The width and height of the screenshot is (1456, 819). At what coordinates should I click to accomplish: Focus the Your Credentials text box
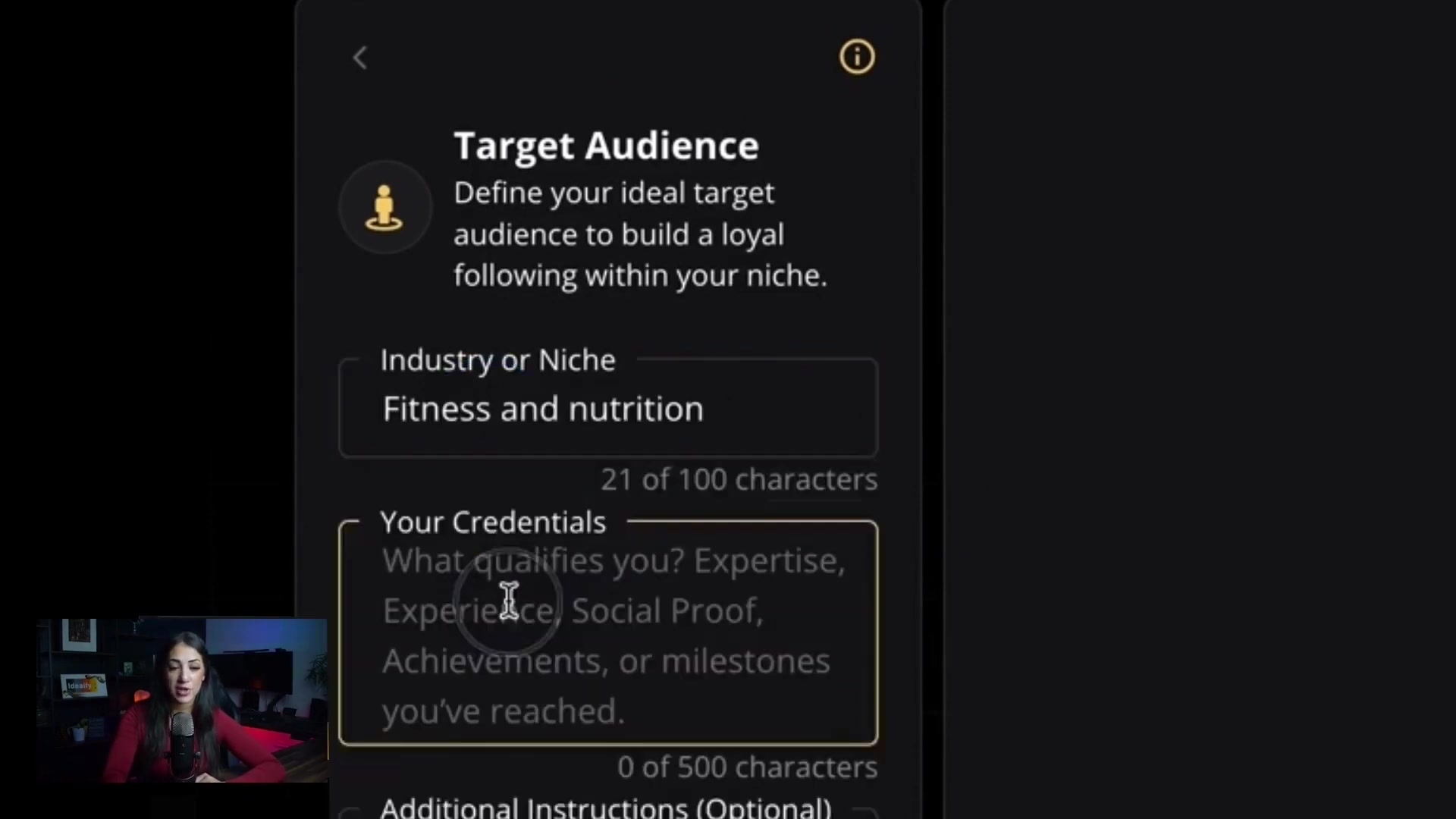click(x=607, y=635)
